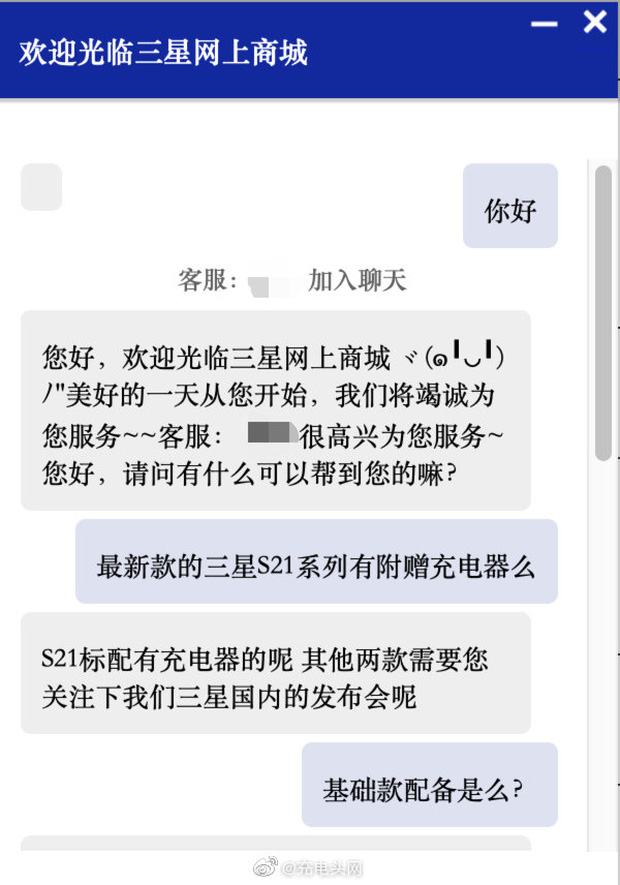The image size is (620, 885).
Task: Minimize the Samsung store chat window
Action: (544, 23)
